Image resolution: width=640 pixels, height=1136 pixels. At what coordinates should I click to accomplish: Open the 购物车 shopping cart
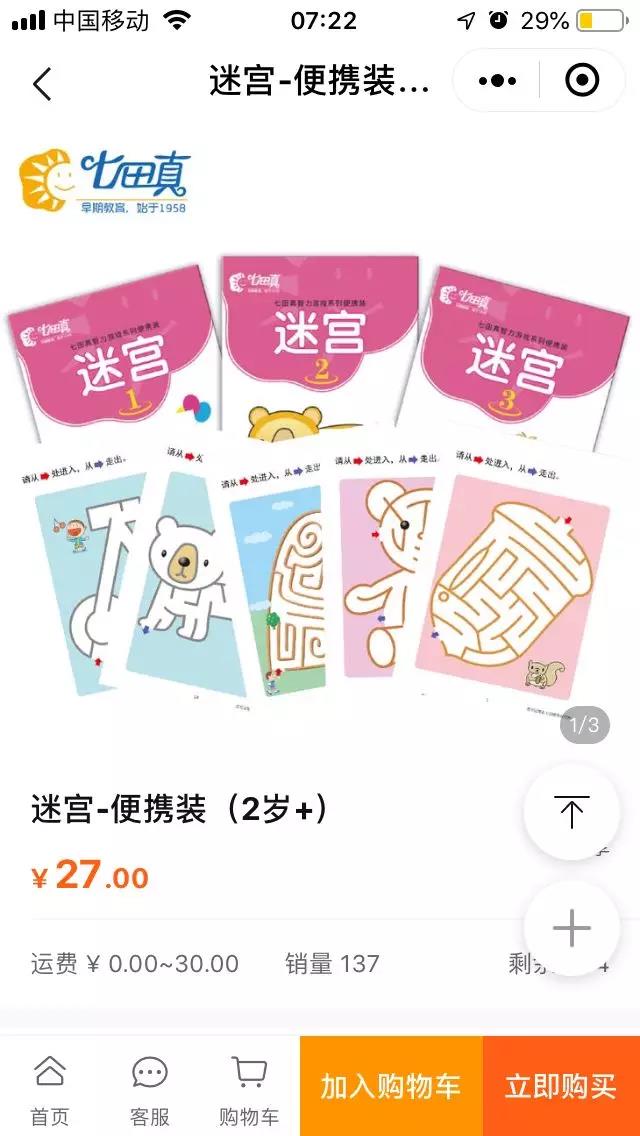[249, 1087]
